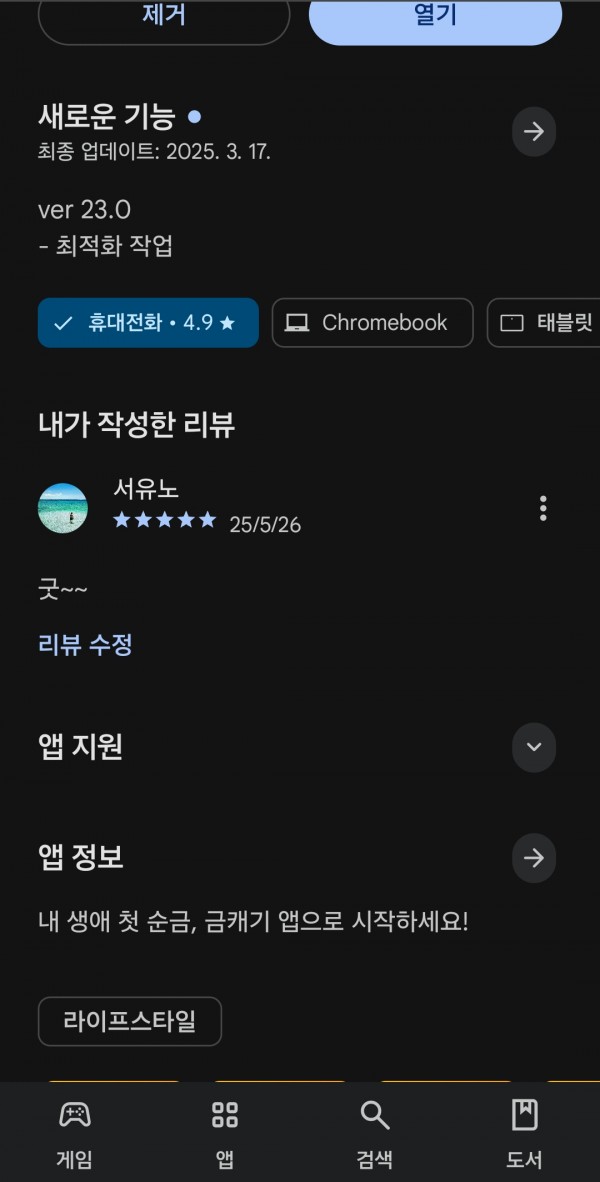
Task: Tap the 라이프스타일 category chip
Action: pyautogui.click(x=130, y=1021)
